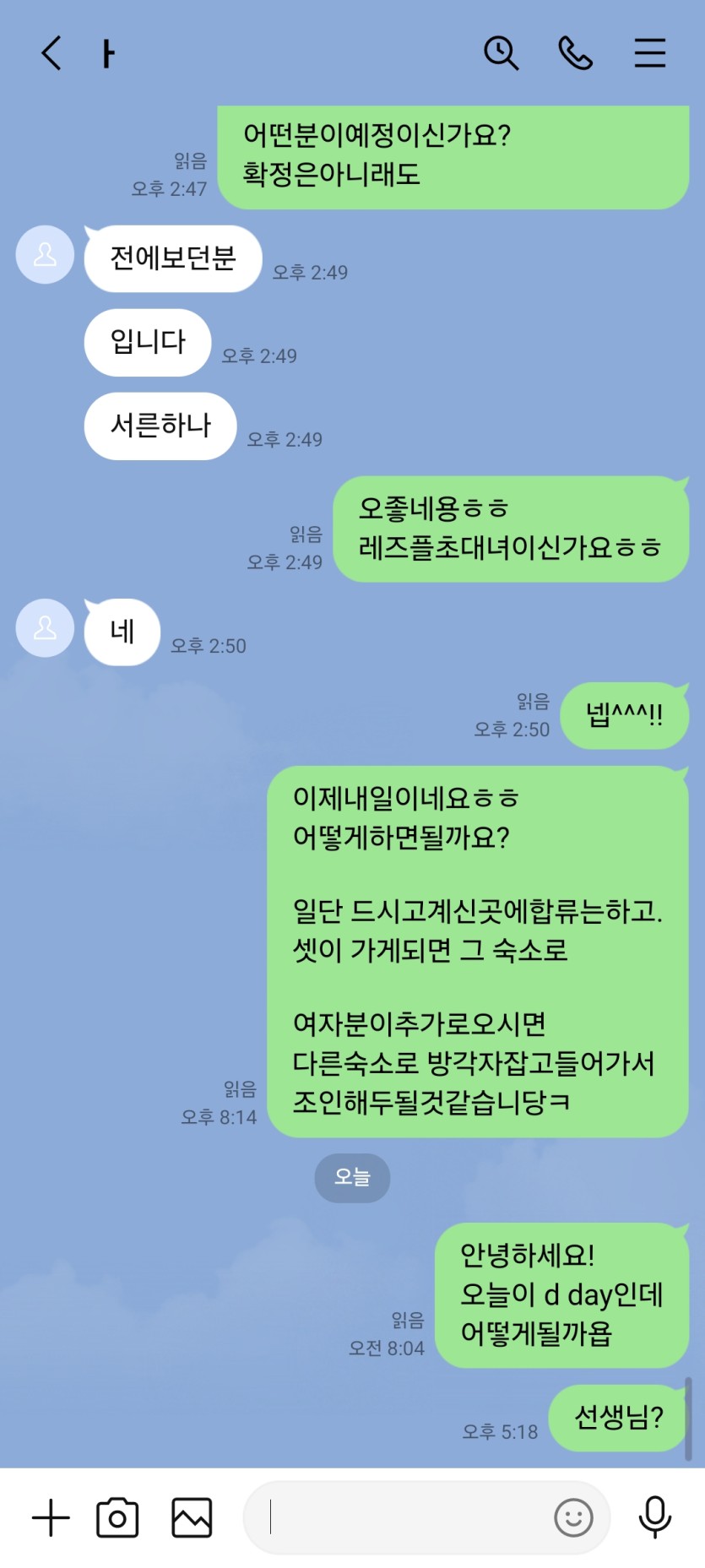The height and width of the screenshot is (1568, 705).
Task: Start a voice call
Action: [575, 53]
